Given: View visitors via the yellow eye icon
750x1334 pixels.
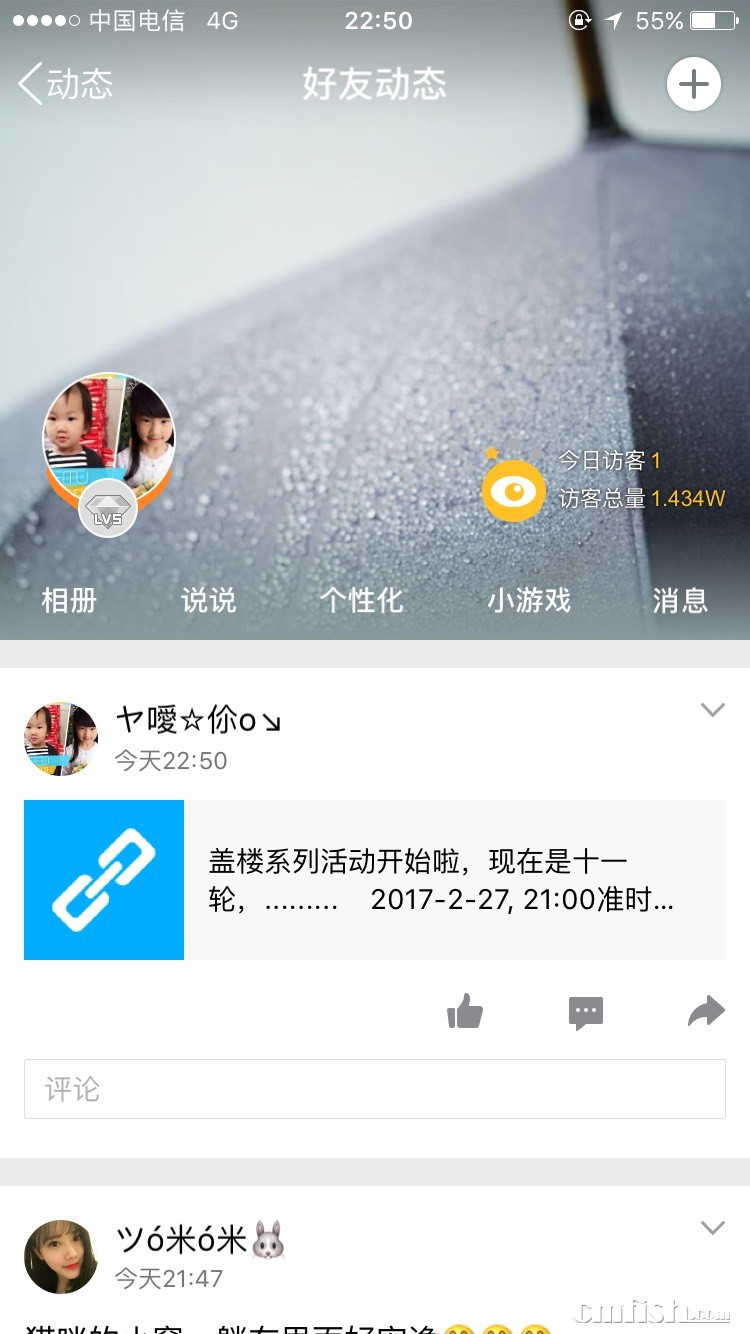Looking at the screenshot, I should pyautogui.click(x=514, y=490).
